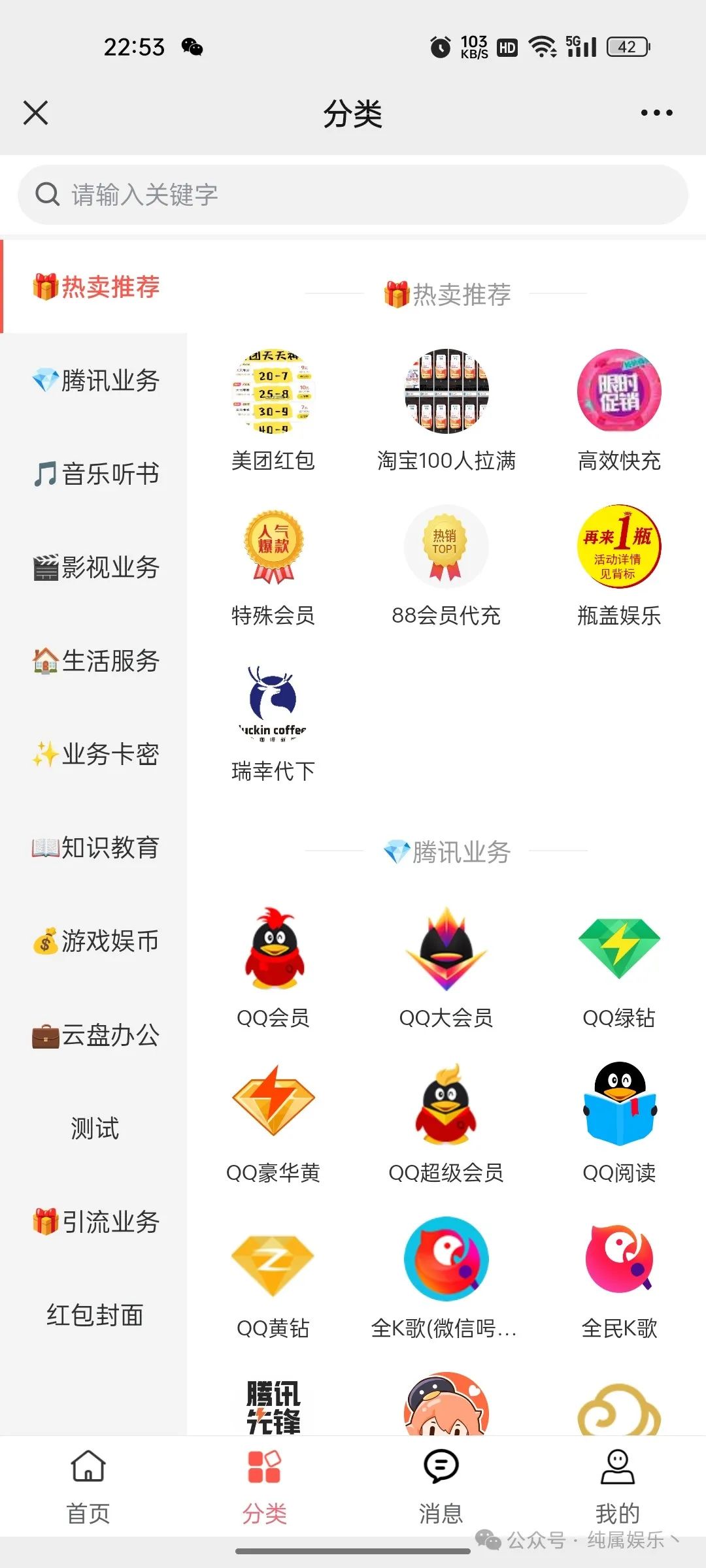Open the 美团红包 item

click(273, 410)
